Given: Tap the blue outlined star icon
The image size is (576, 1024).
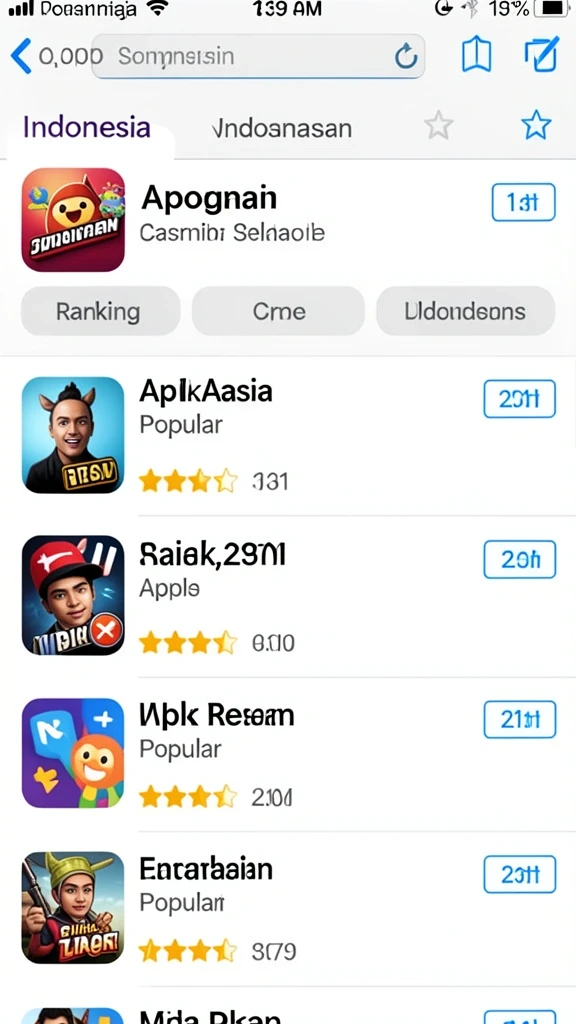Looking at the screenshot, I should click(536, 125).
